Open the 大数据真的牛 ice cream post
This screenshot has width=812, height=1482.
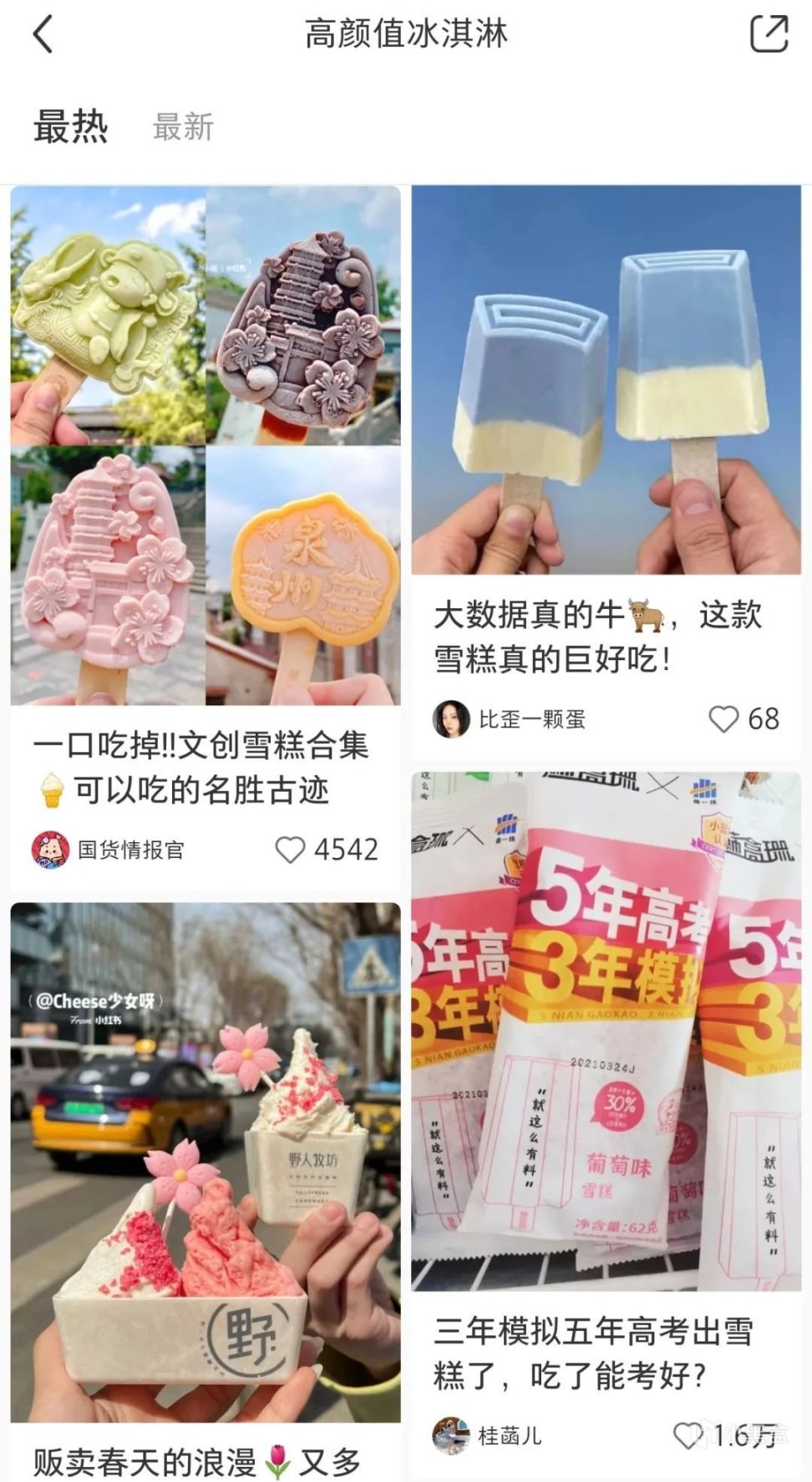coord(606,380)
